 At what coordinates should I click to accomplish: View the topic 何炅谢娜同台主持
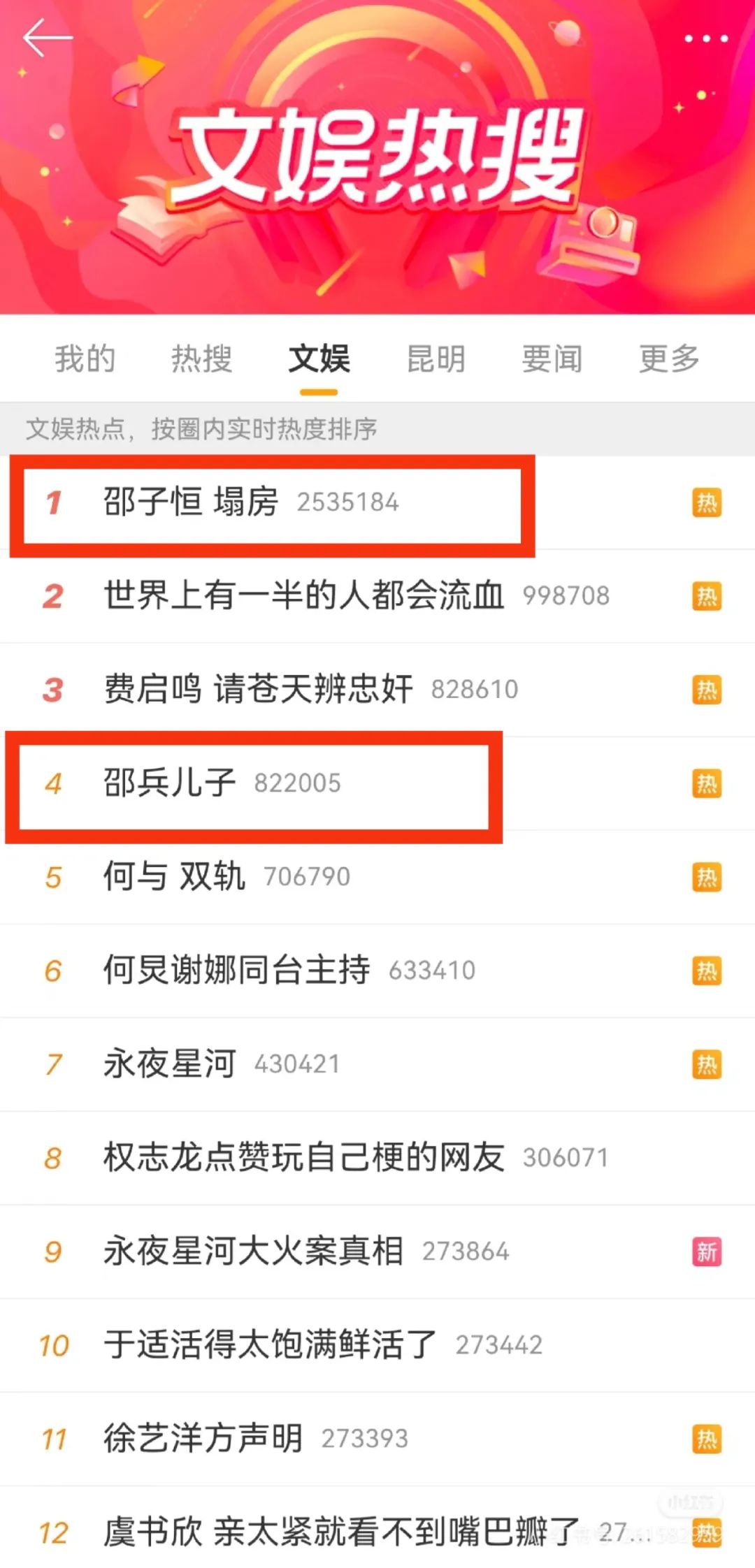(x=236, y=971)
